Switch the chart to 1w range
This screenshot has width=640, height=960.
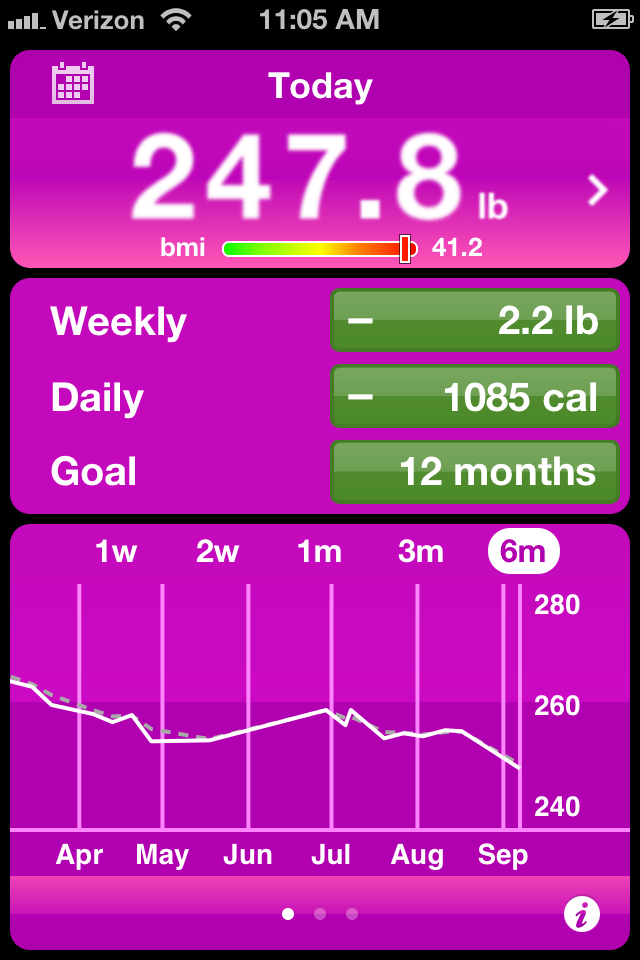pos(115,551)
